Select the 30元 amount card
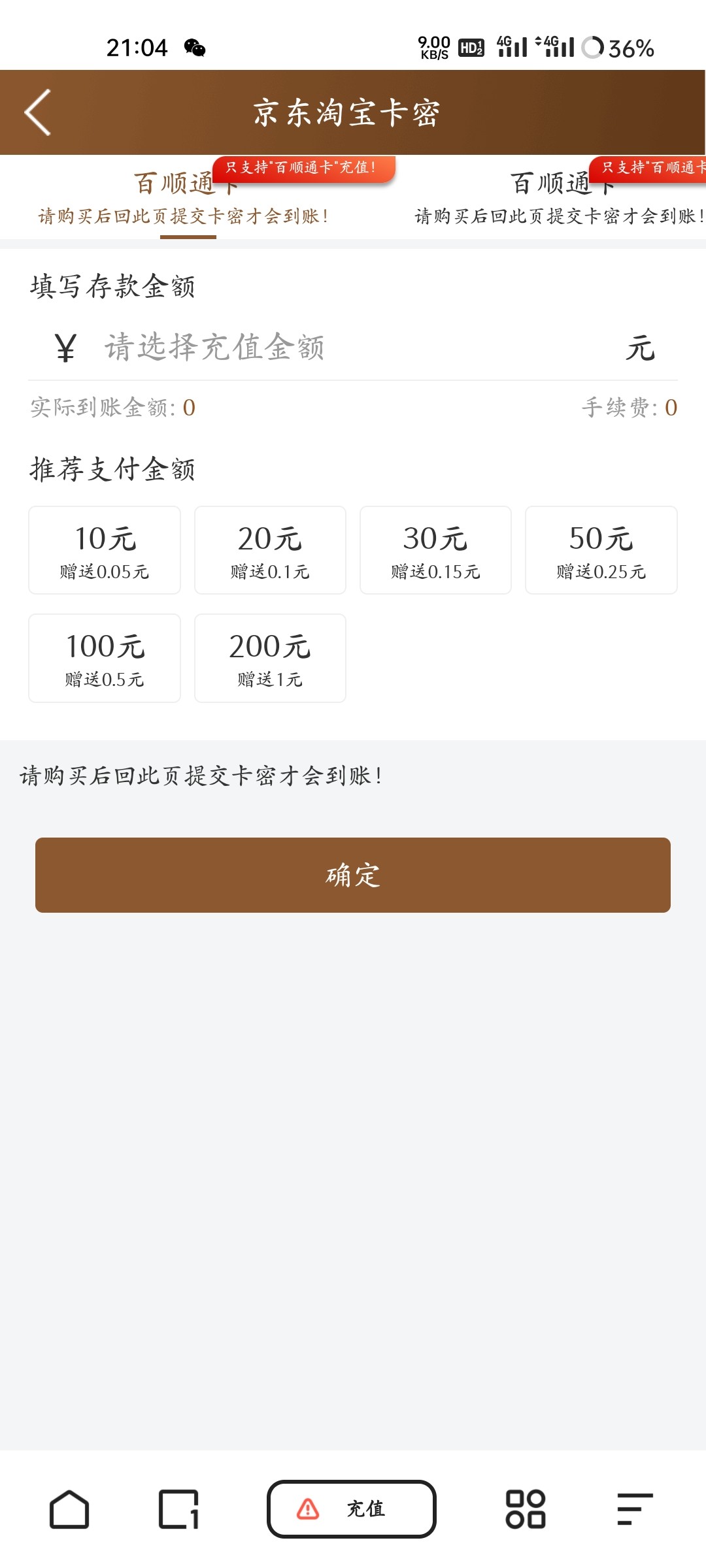This screenshot has width=706, height=1568. point(435,549)
